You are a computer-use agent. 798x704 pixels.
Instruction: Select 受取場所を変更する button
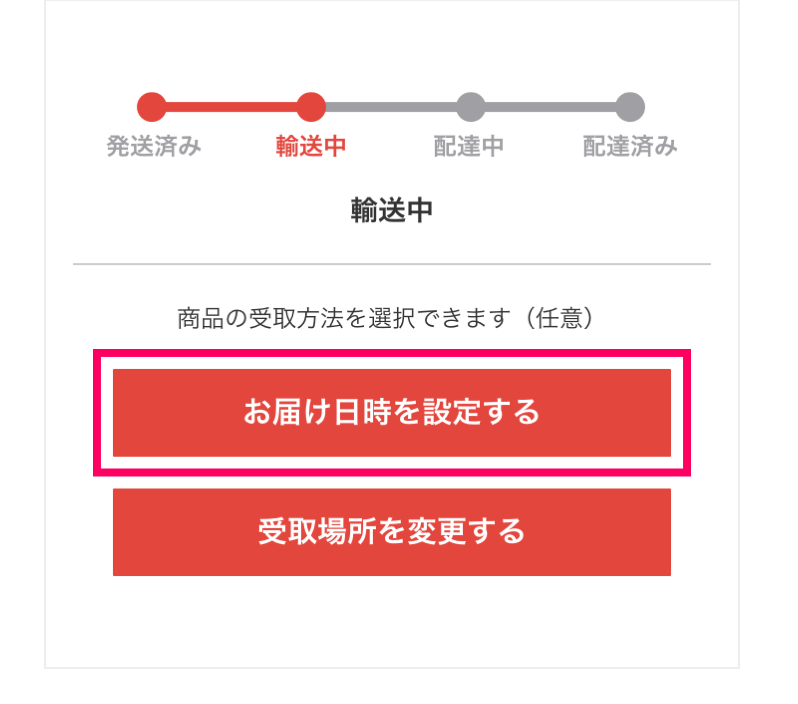pyautogui.click(x=391, y=532)
